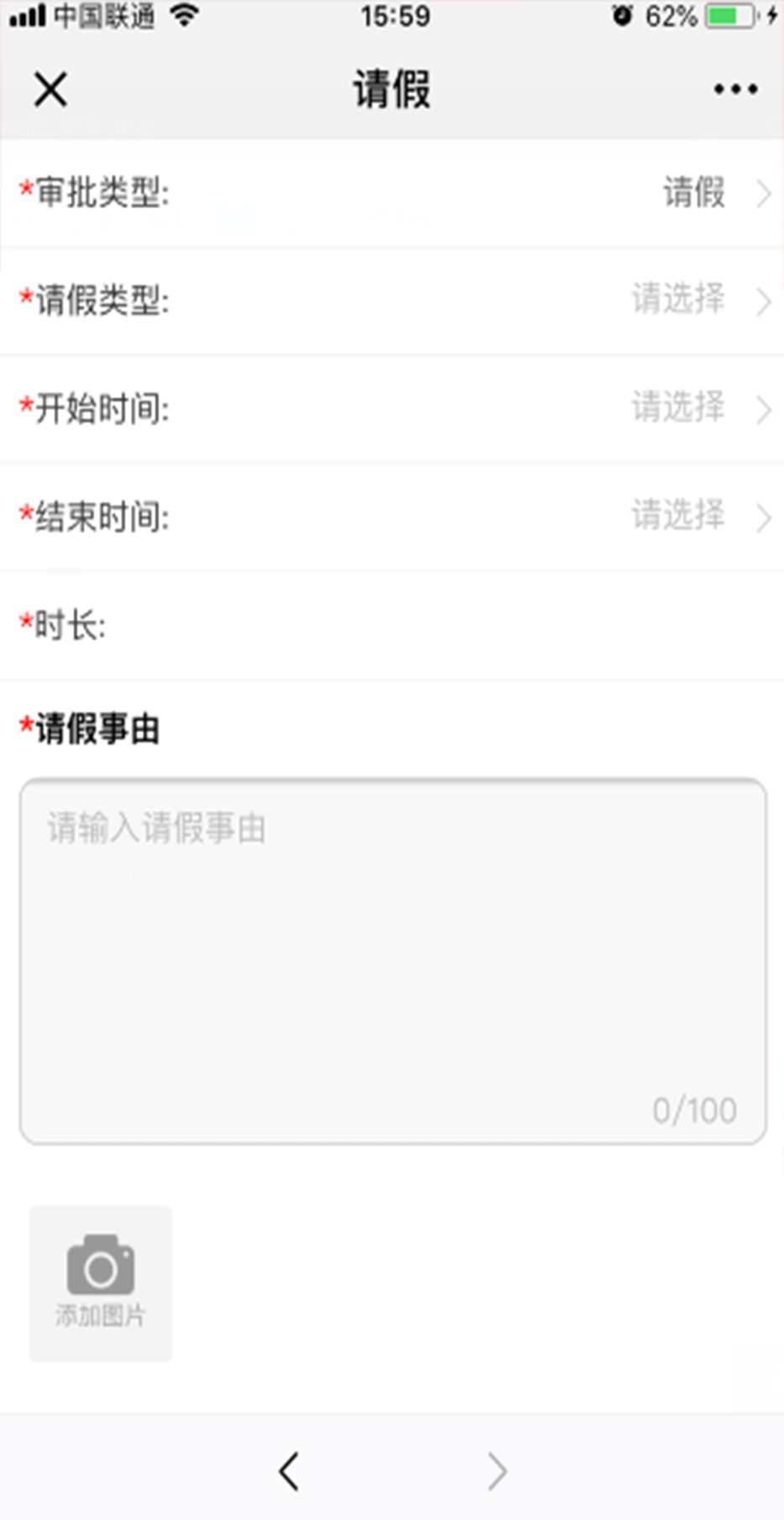784x1520 pixels.
Task: Open the 审批类型 selector row
Action: tap(392, 193)
